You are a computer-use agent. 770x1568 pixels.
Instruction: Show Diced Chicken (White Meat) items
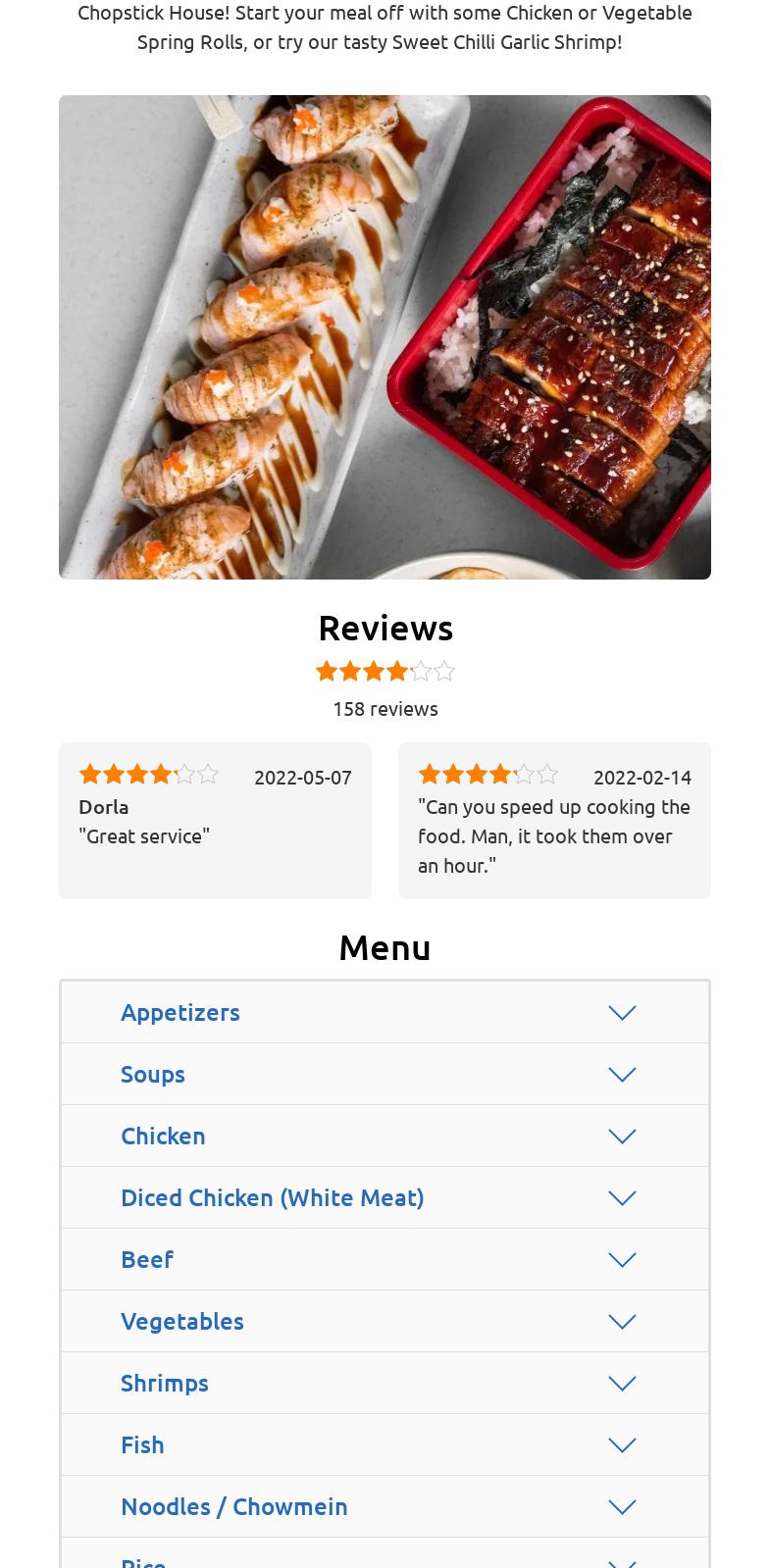tap(385, 1197)
